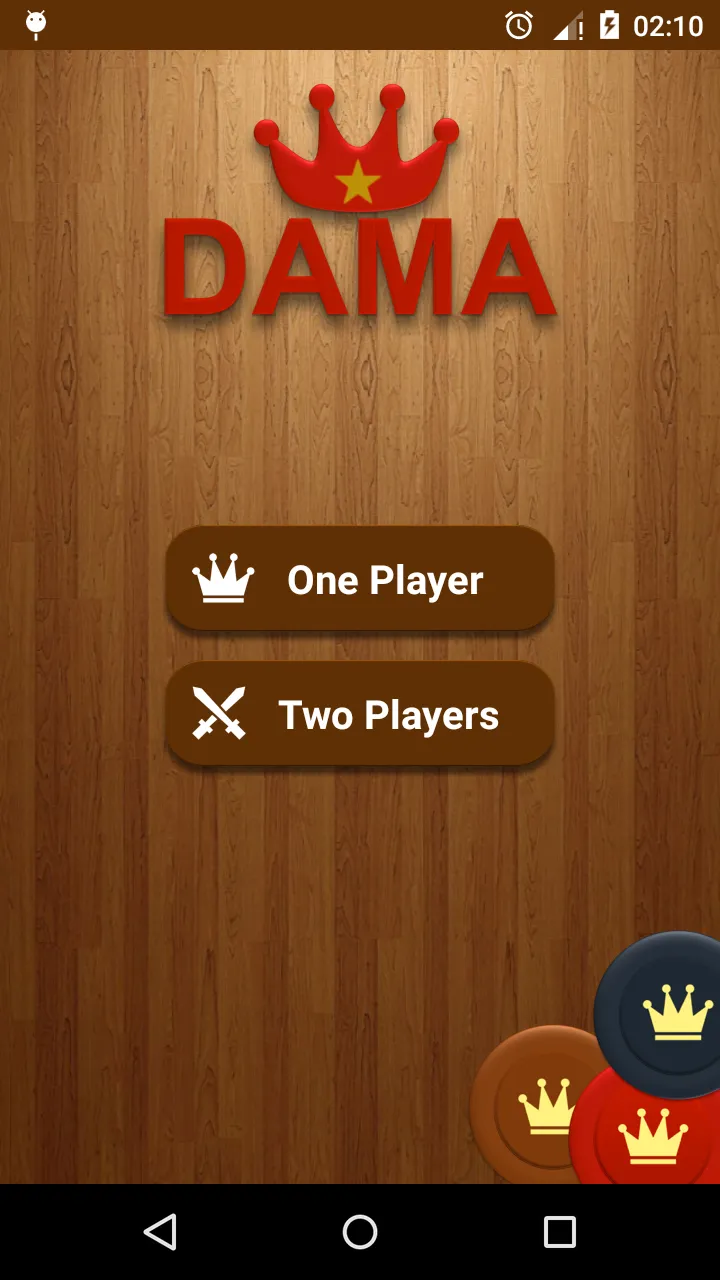Return to the home screen
This screenshot has width=720, height=1280.
click(x=360, y=1232)
